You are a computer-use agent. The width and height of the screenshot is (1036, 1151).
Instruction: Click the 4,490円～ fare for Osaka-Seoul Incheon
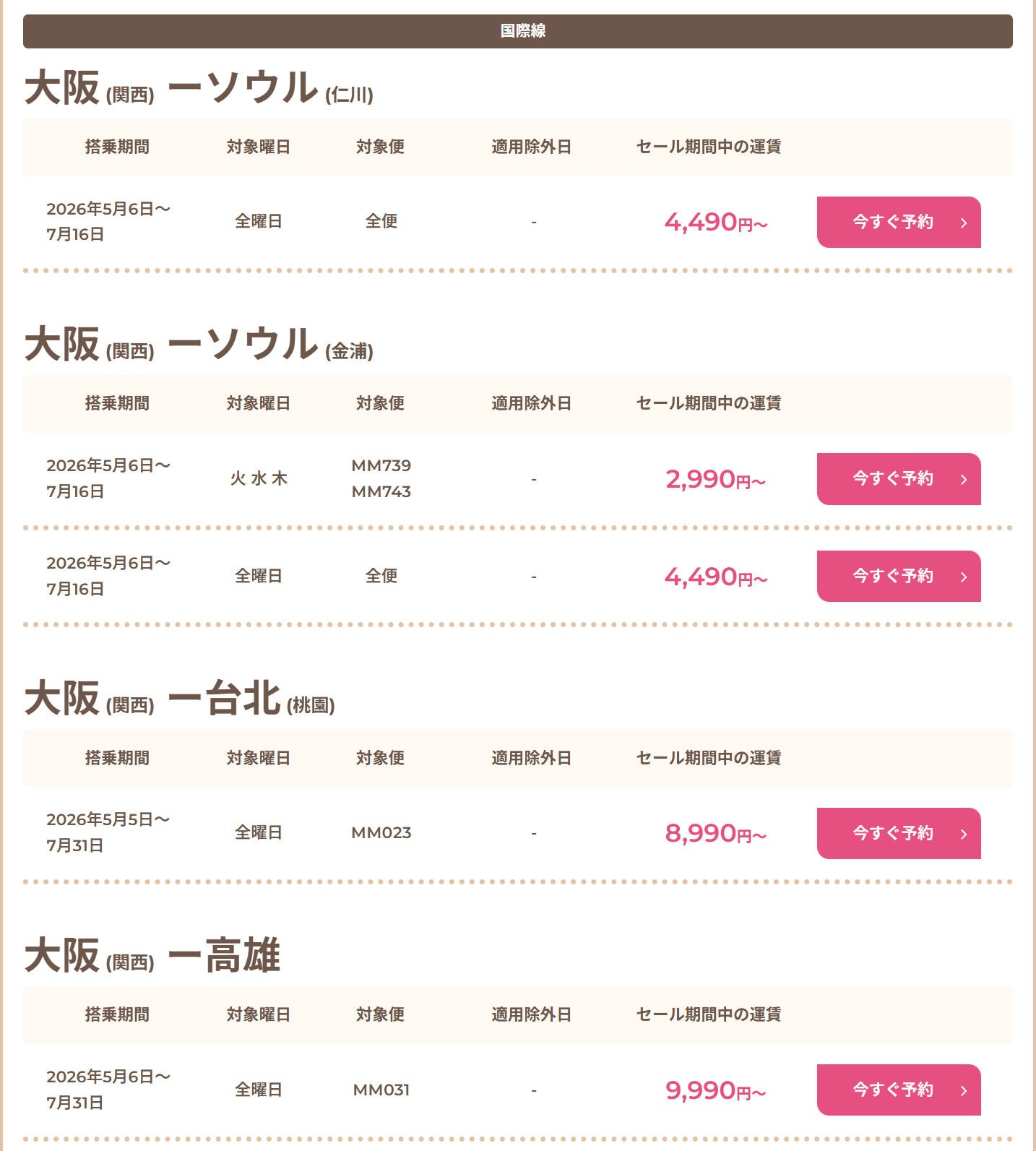coord(715,223)
